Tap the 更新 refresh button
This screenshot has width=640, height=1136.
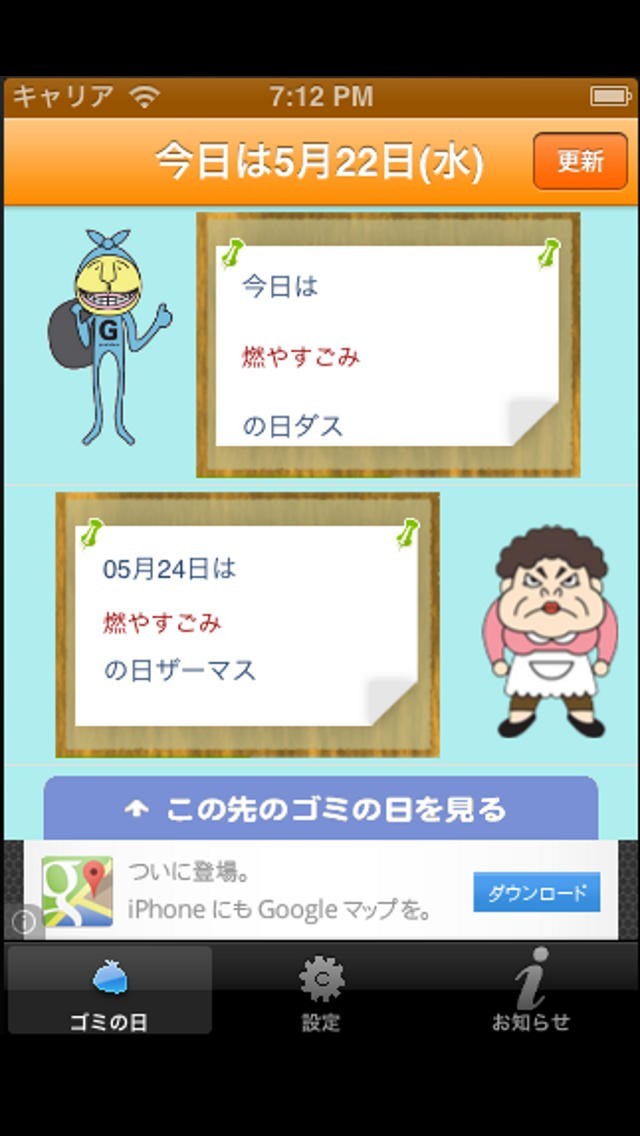click(580, 161)
